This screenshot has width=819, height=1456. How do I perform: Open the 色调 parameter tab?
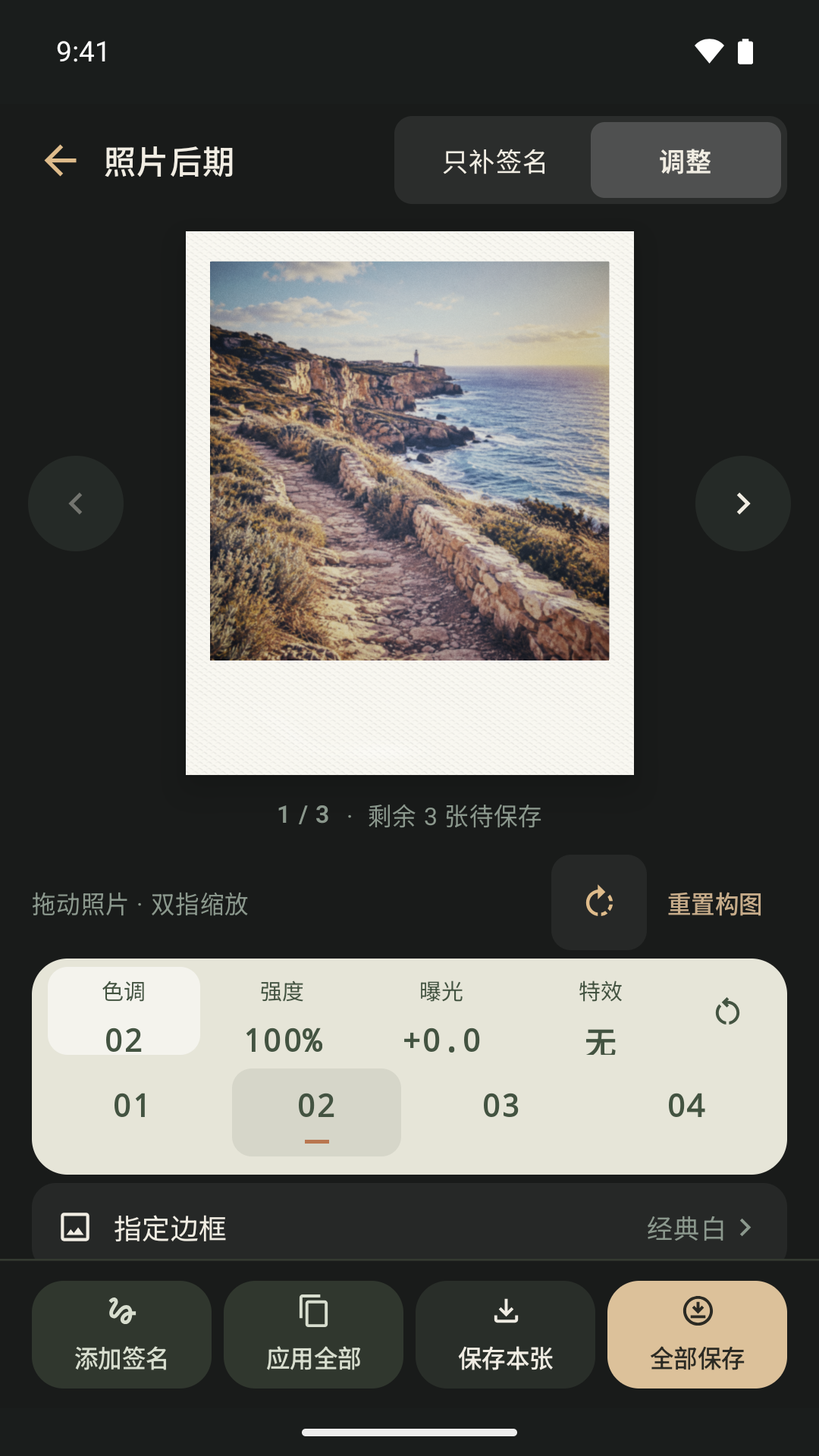(x=124, y=1011)
